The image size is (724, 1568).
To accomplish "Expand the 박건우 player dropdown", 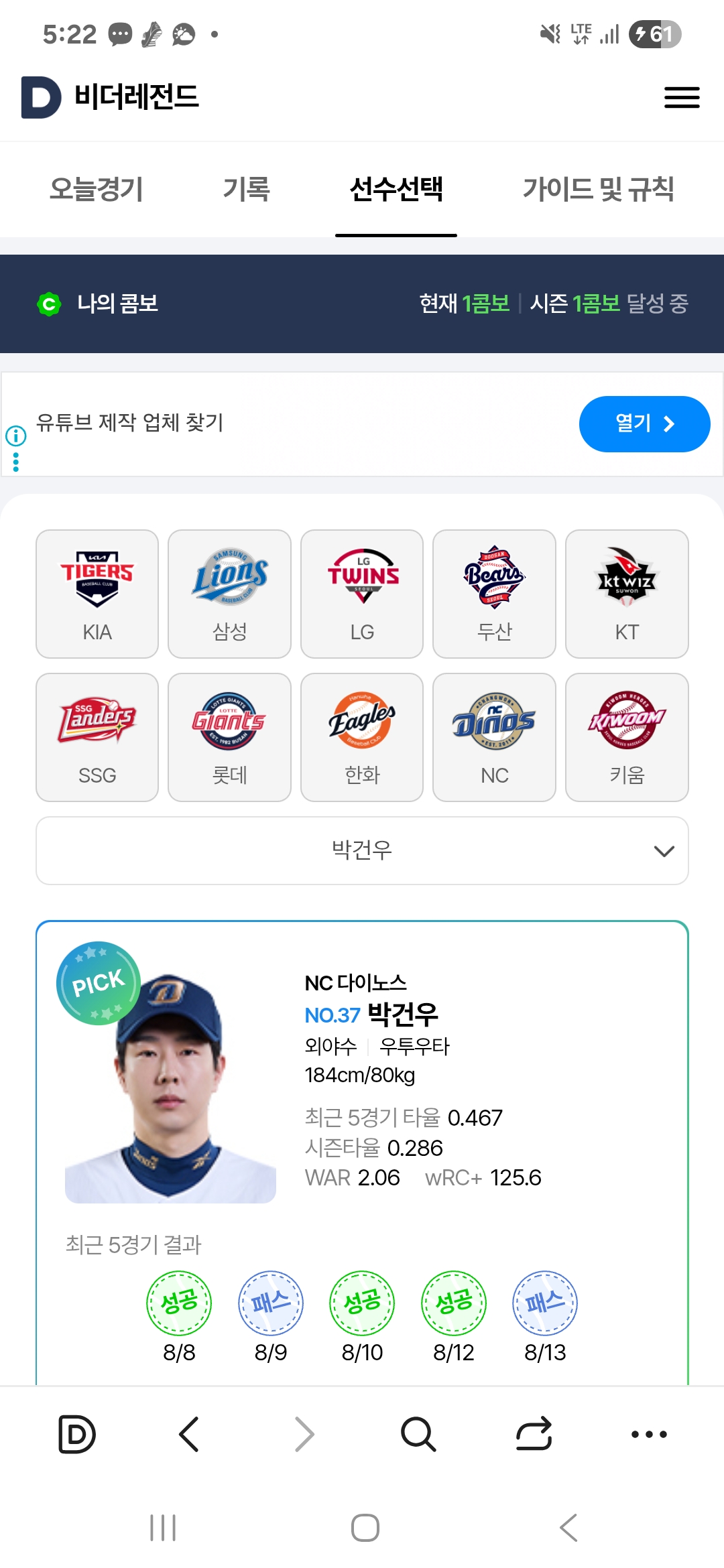I will pyautogui.click(x=362, y=850).
